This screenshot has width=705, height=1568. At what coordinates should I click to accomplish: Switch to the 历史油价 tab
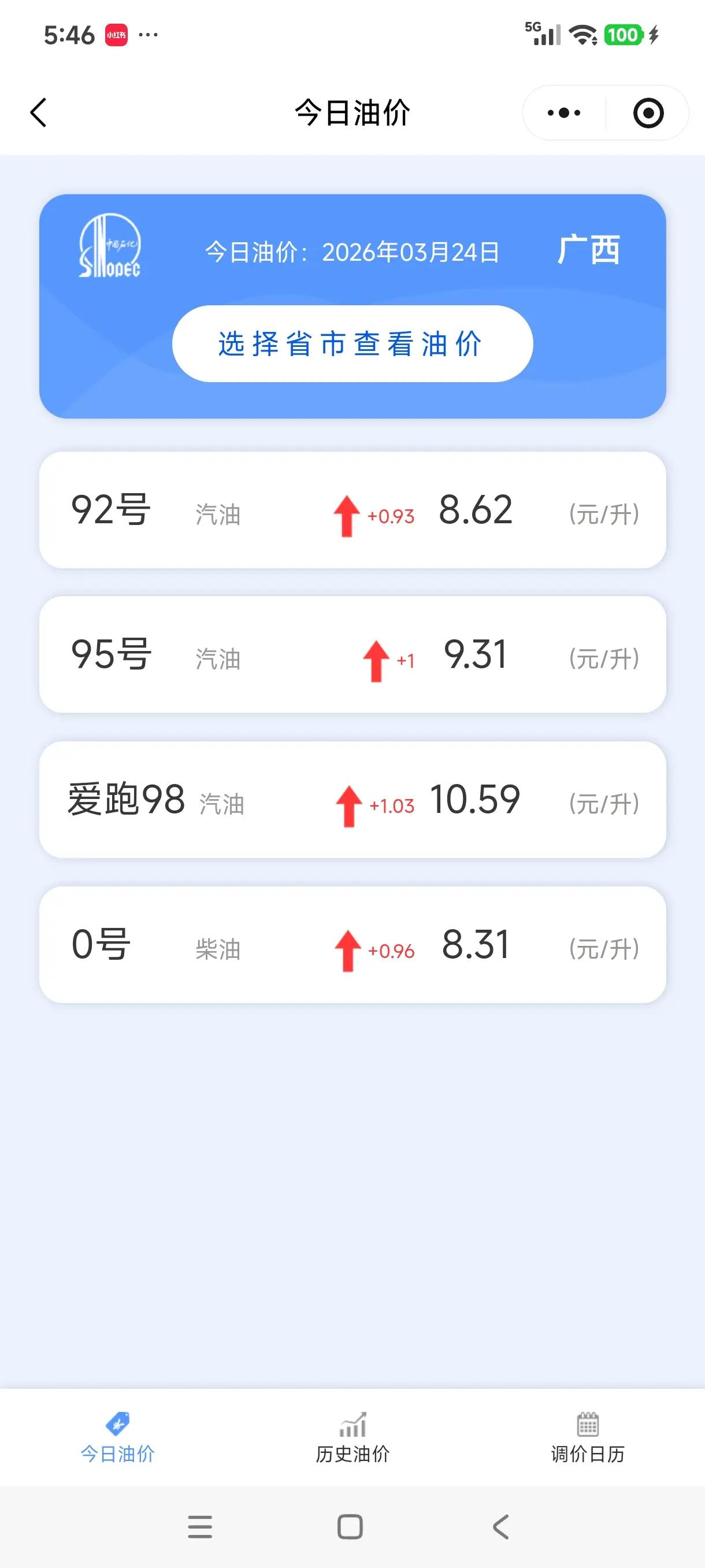[352, 1437]
